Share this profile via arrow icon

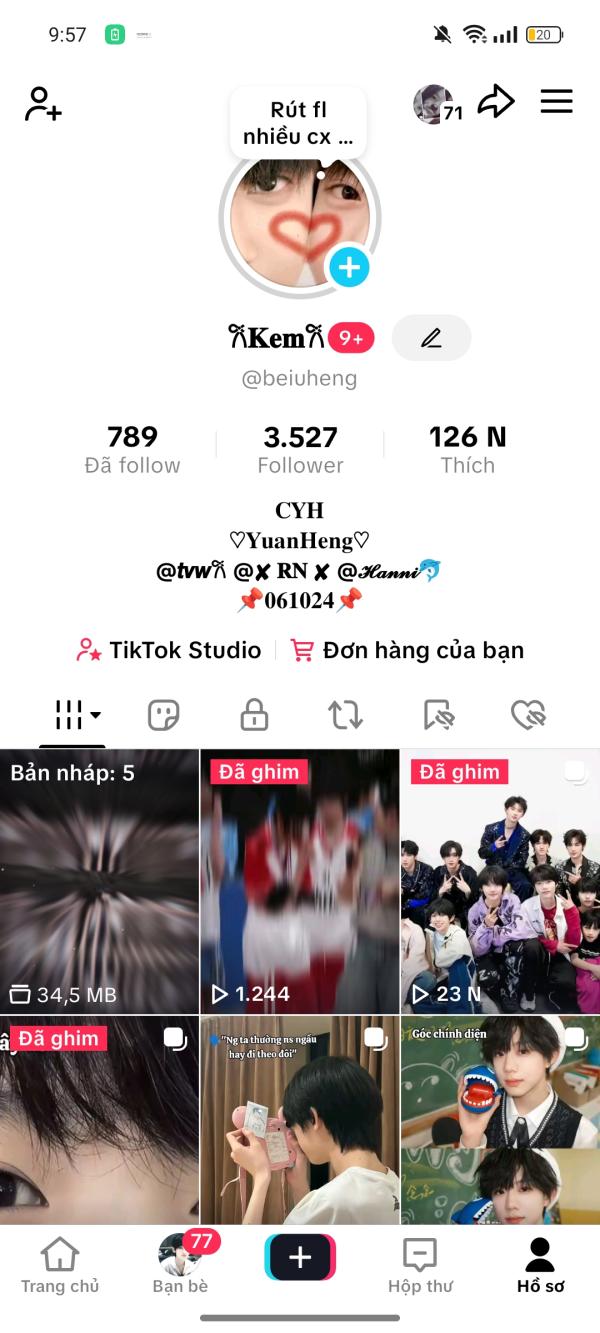pyautogui.click(x=496, y=101)
